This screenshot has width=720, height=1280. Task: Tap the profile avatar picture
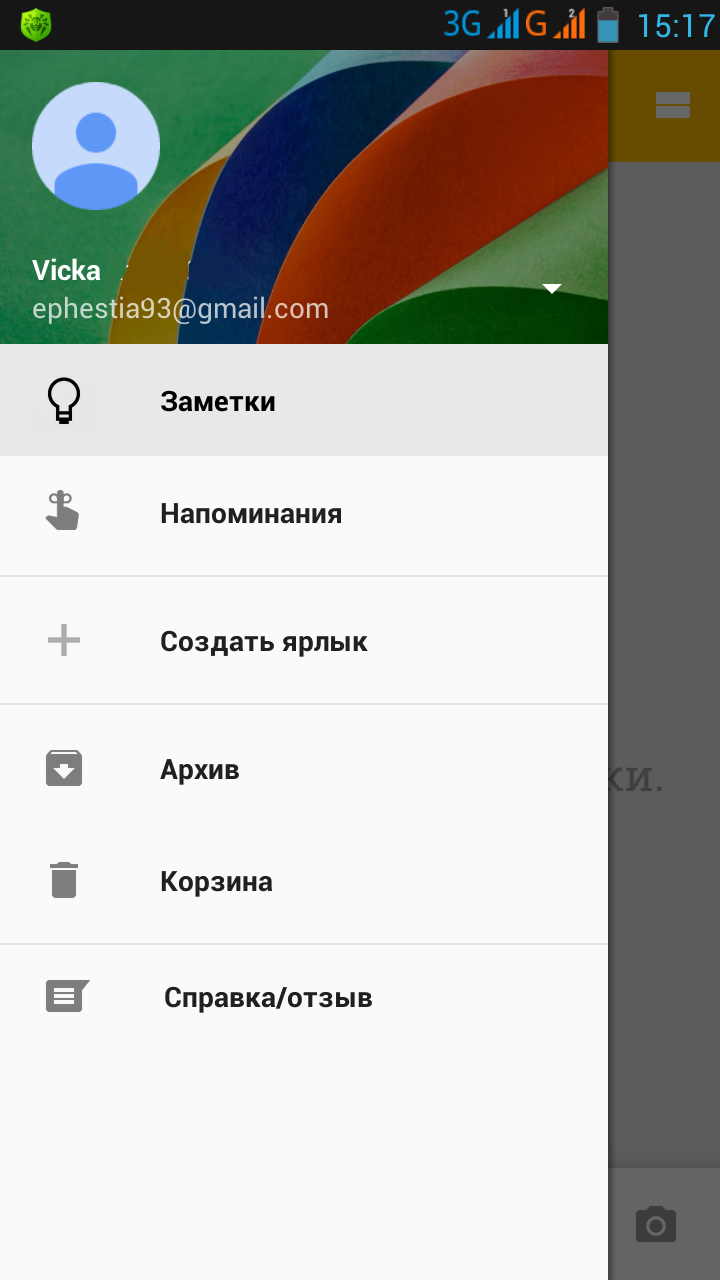coord(96,146)
